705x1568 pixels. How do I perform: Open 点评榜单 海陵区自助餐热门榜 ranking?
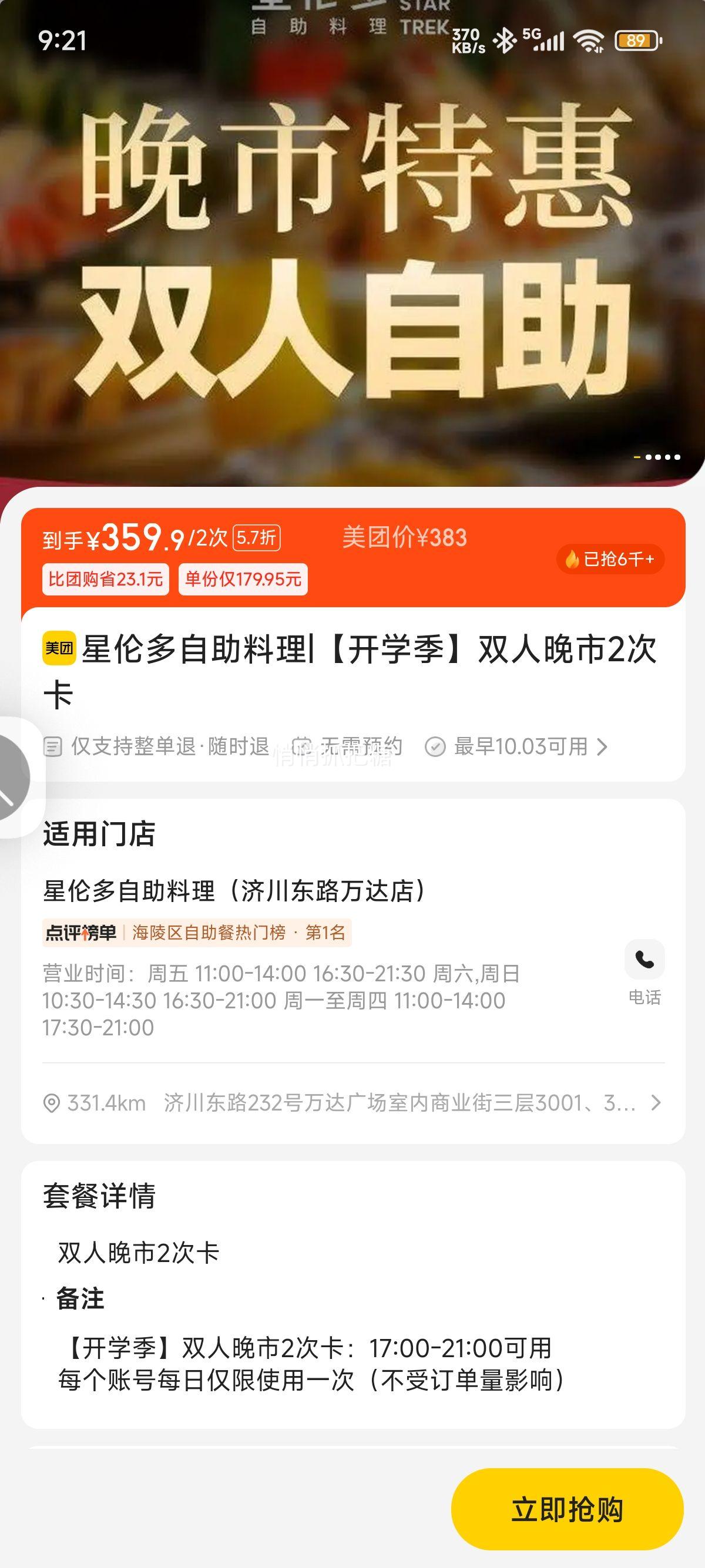coord(196,933)
